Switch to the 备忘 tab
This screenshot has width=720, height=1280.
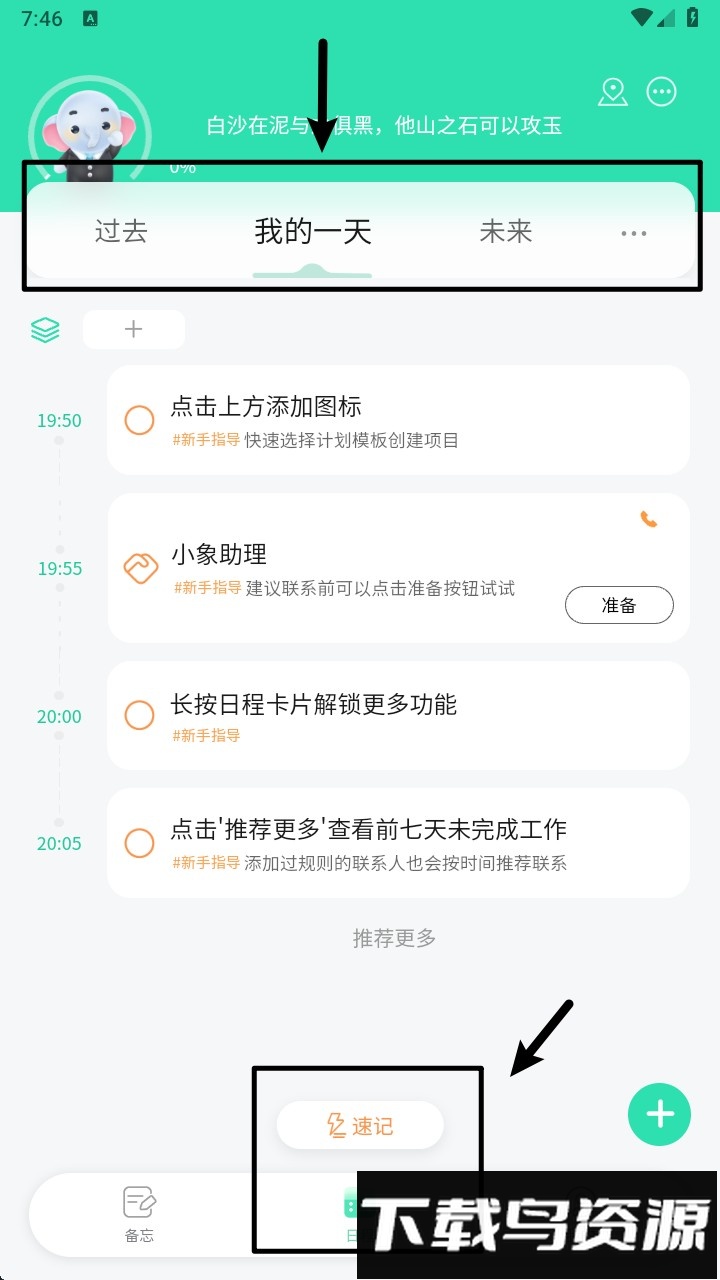click(x=139, y=1214)
